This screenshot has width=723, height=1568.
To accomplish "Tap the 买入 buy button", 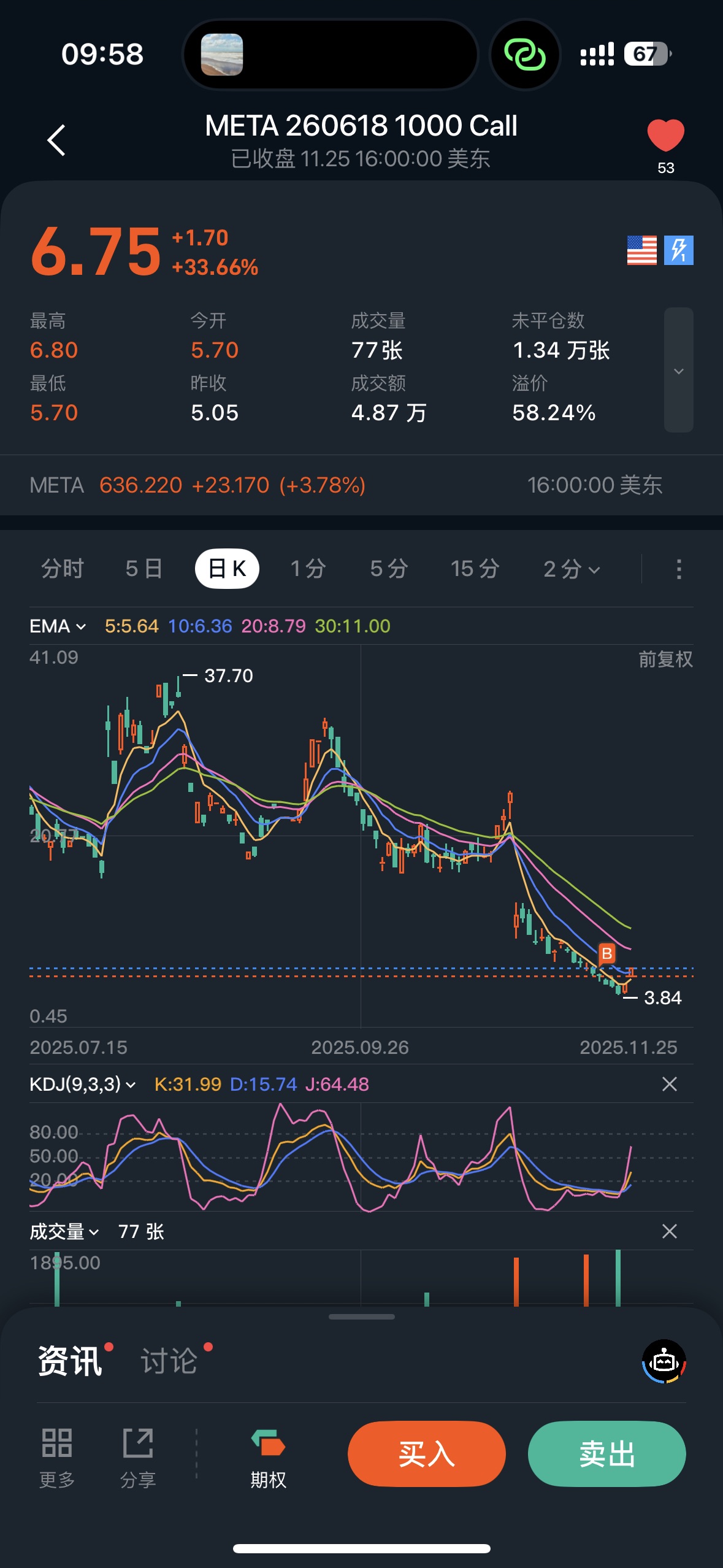I will click(426, 1453).
